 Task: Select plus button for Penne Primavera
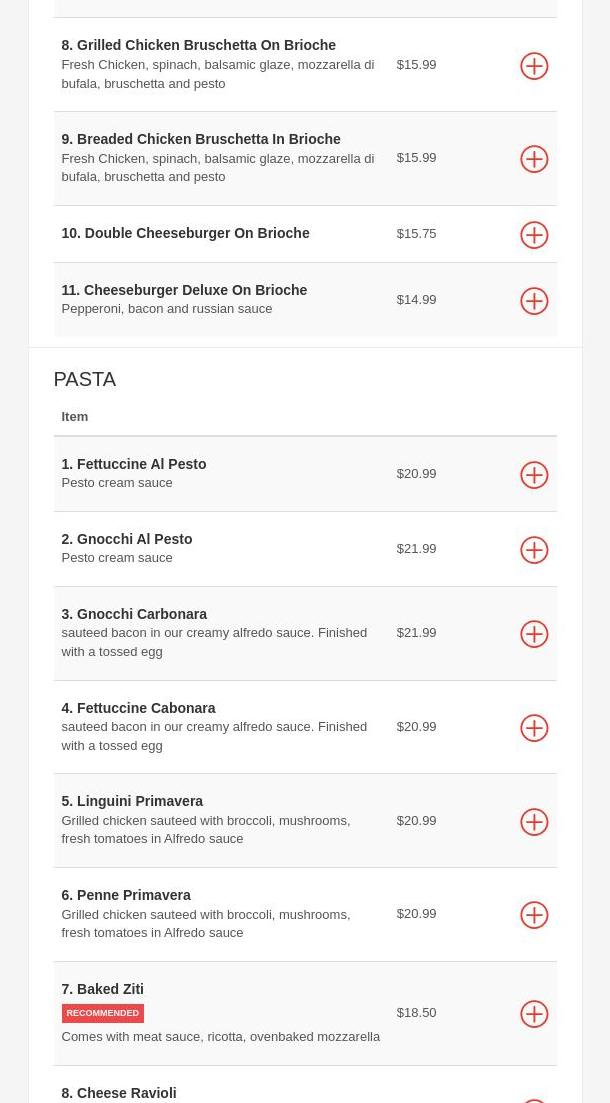click(534, 915)
